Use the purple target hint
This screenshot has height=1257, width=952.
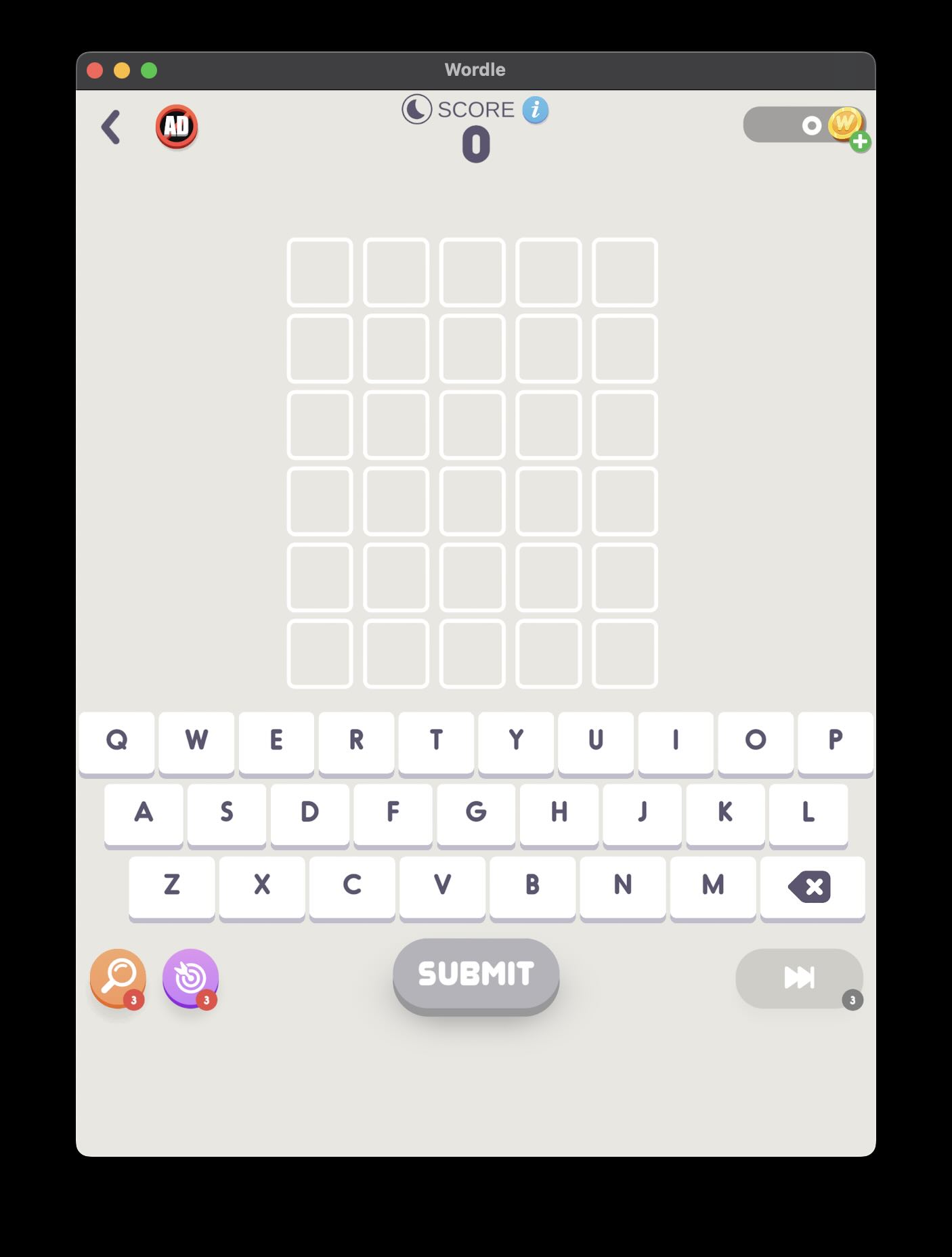click(x=190, y=977)
